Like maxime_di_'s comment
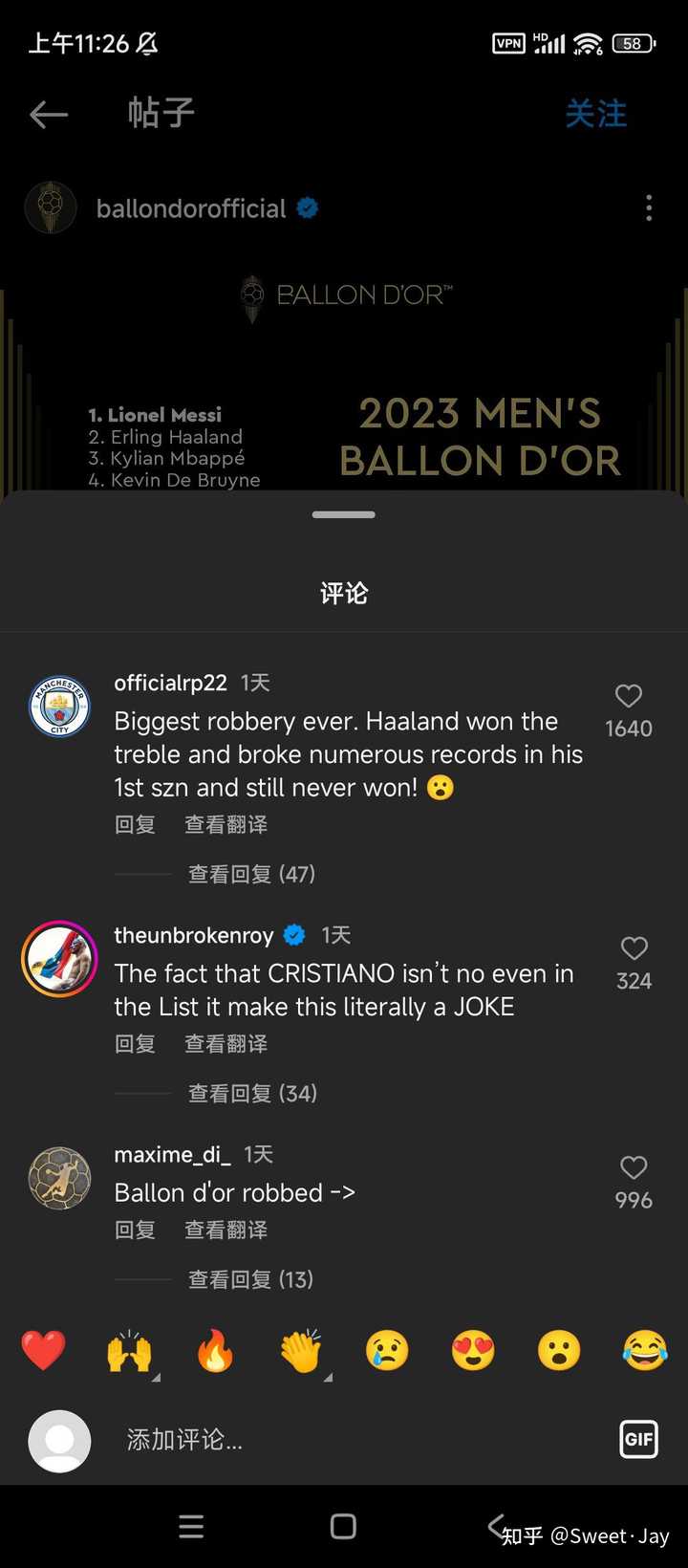This screenshot has height=1568, width=688. pyautogui.click(x=634, y=1167)
